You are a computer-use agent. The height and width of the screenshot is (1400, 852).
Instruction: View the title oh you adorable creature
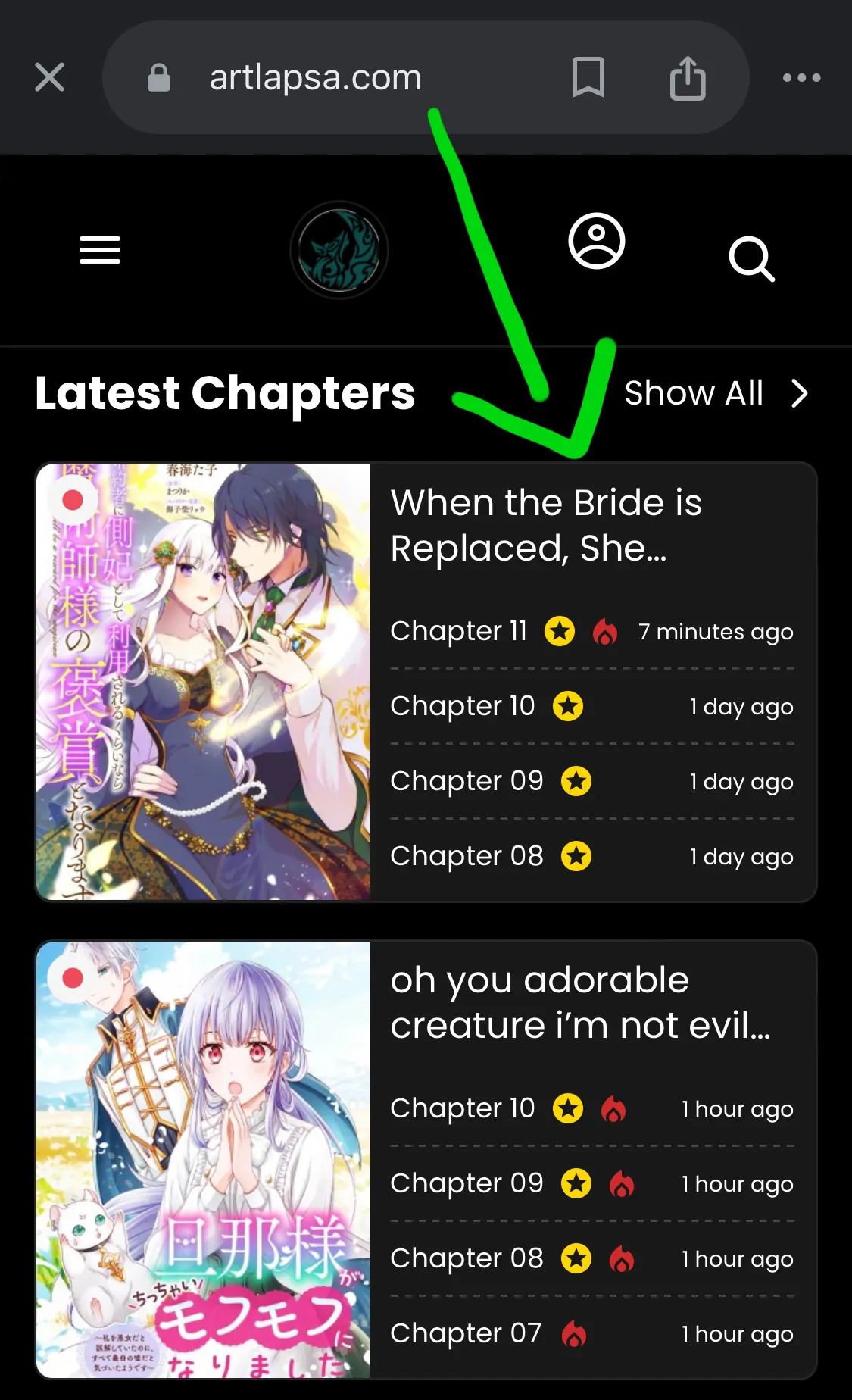tap(579, 1002)
